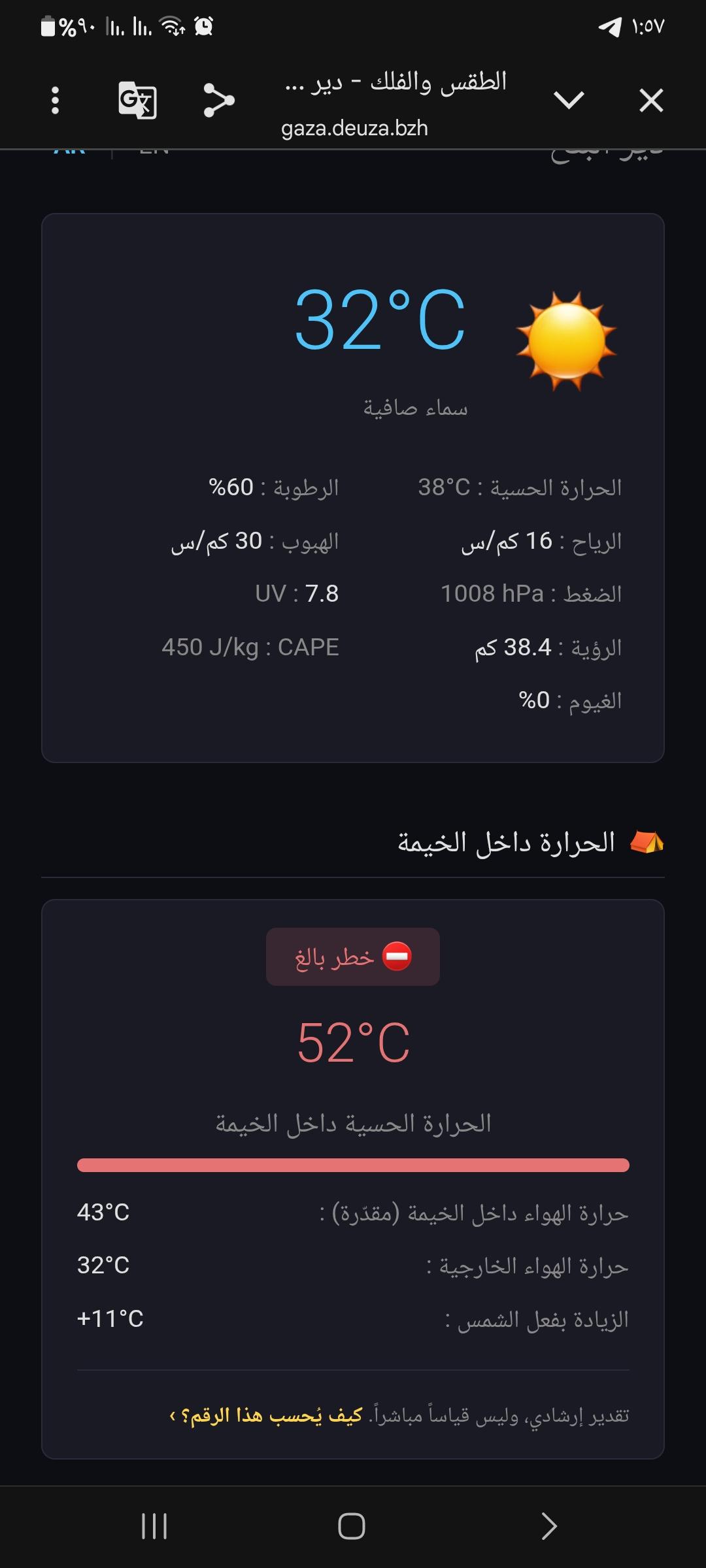The width and height of the screenshot is (706, 1568).
Task: Expand the page title dropdown chevron
Action: (568, 101)
